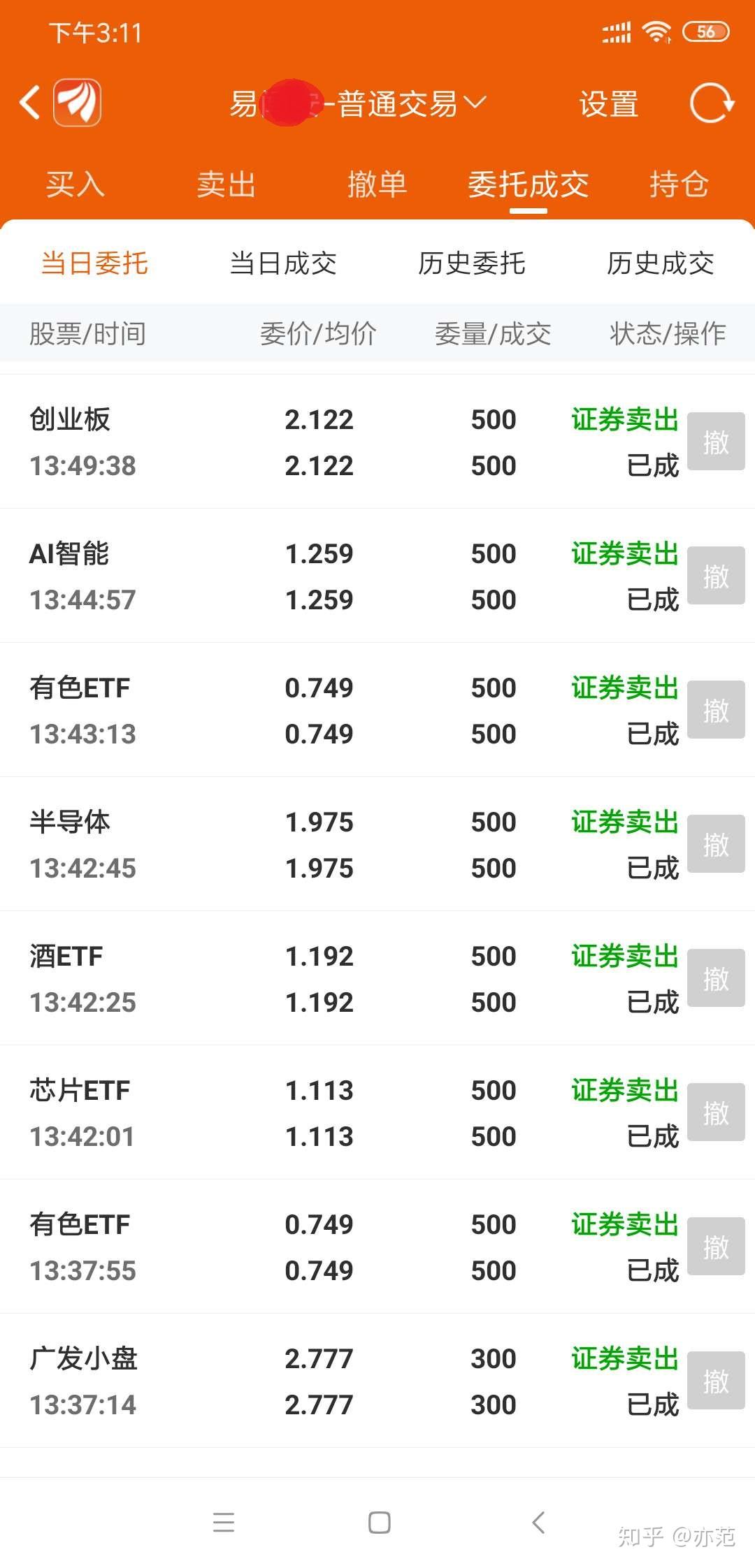Viewport: 755px width, 1568px height.
Task: Tap 撤 button for 广发小盘 order
Action: tap(716, 1381)
